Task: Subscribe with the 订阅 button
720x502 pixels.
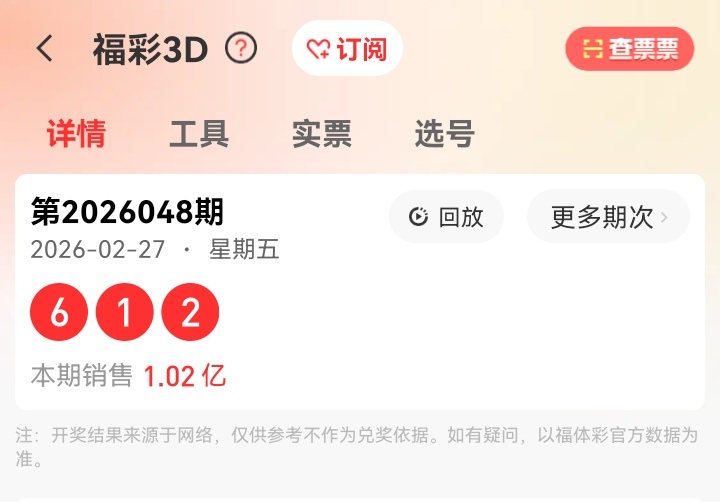Action: (x=347, y=49)
